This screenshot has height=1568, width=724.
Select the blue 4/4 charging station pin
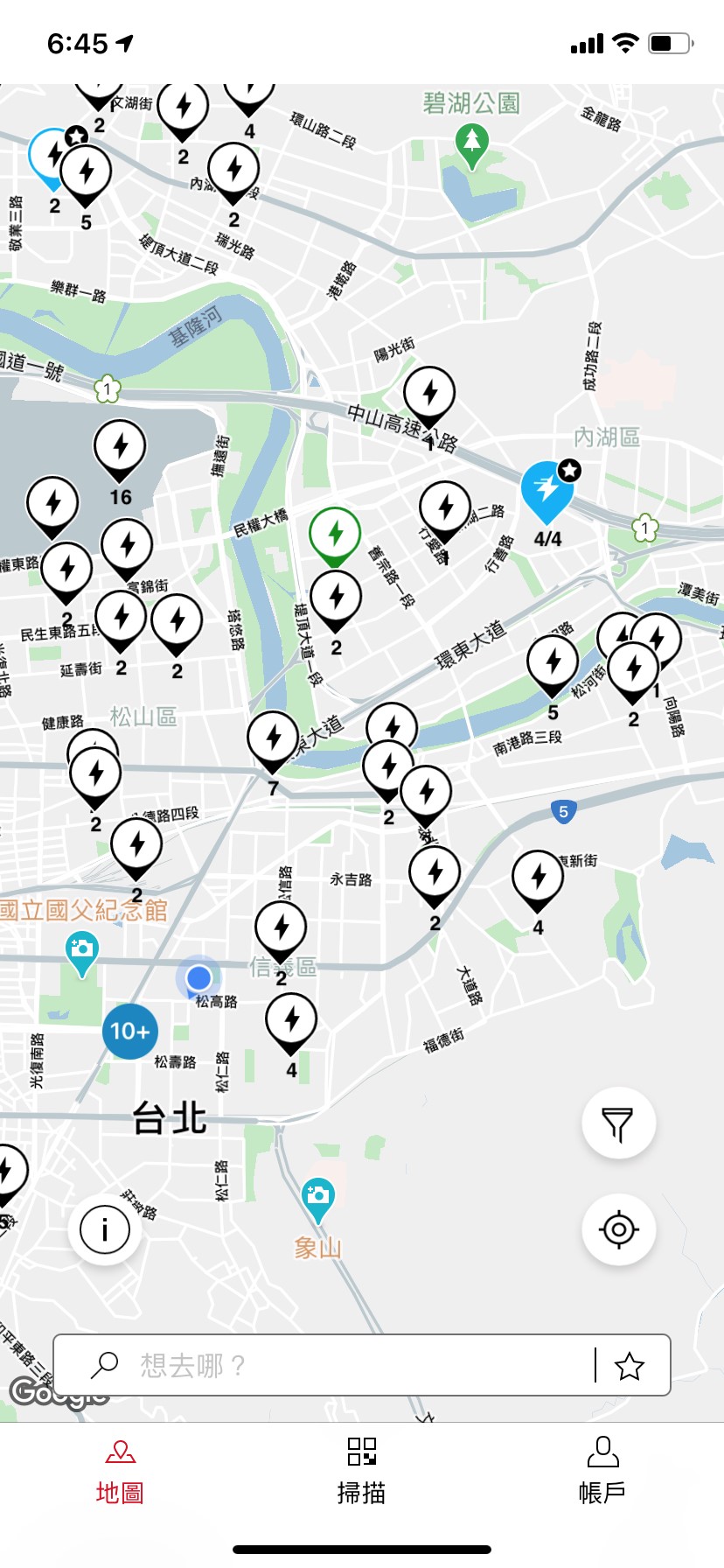(x=547, y=490)
